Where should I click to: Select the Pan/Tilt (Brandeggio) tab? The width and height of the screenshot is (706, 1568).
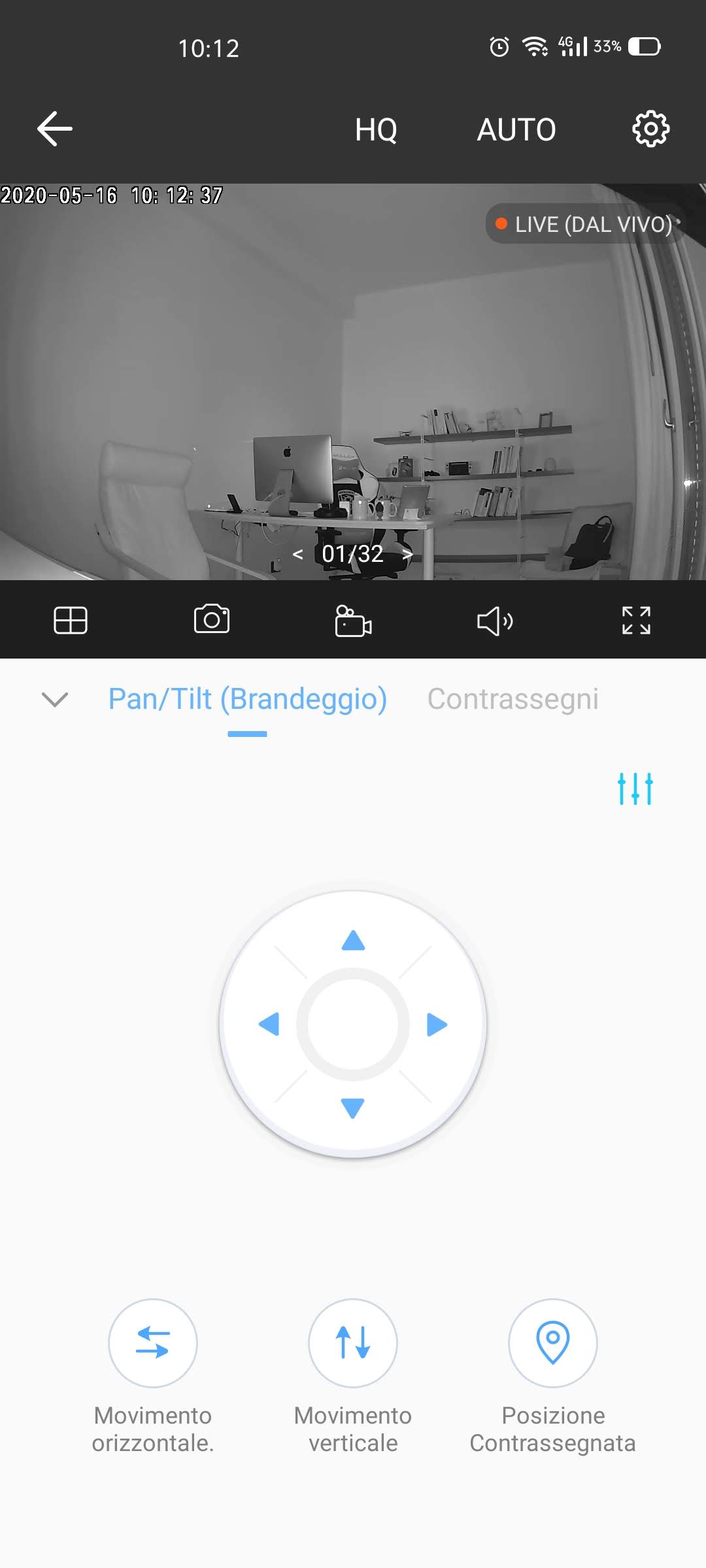point(248,699)
